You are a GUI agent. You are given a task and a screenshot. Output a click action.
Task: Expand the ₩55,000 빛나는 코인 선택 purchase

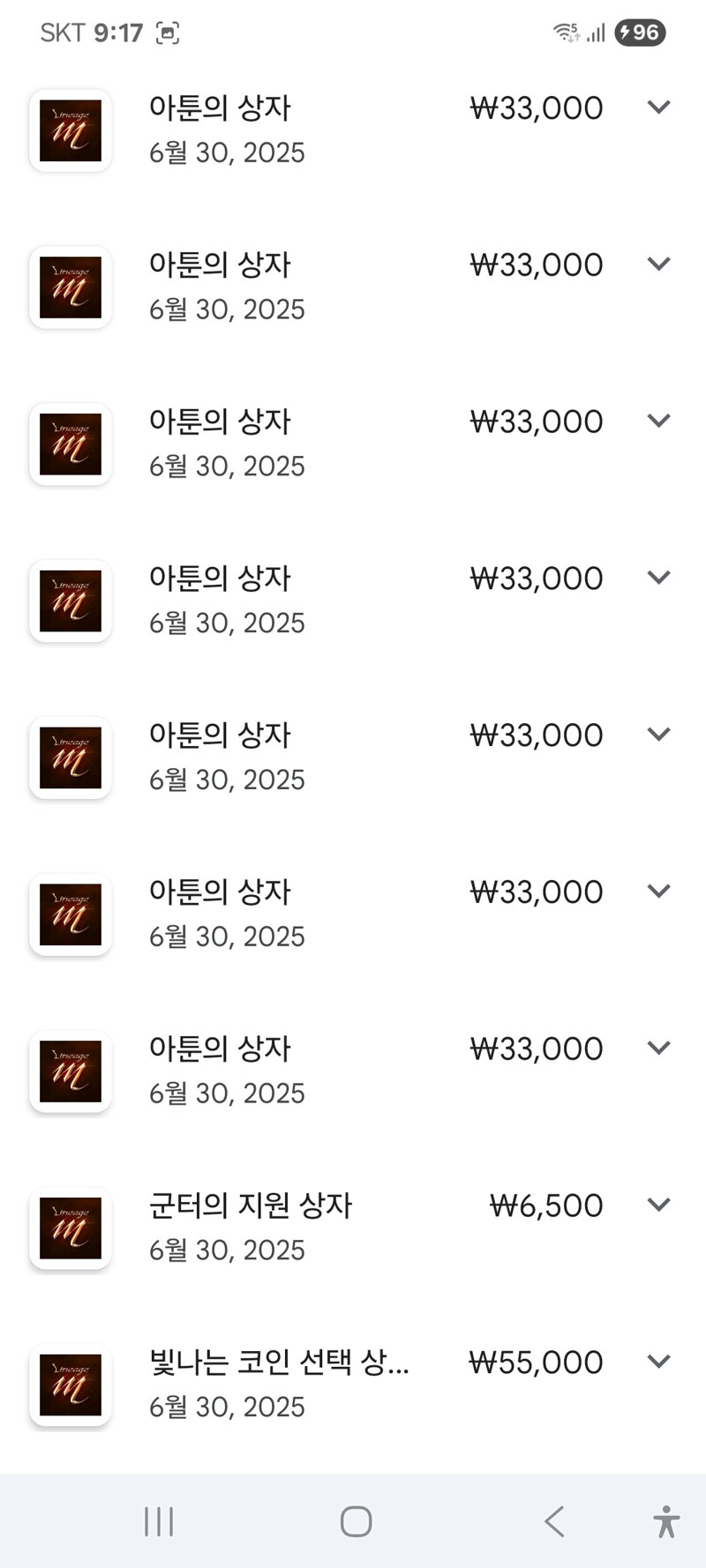tap(658, 1362)
